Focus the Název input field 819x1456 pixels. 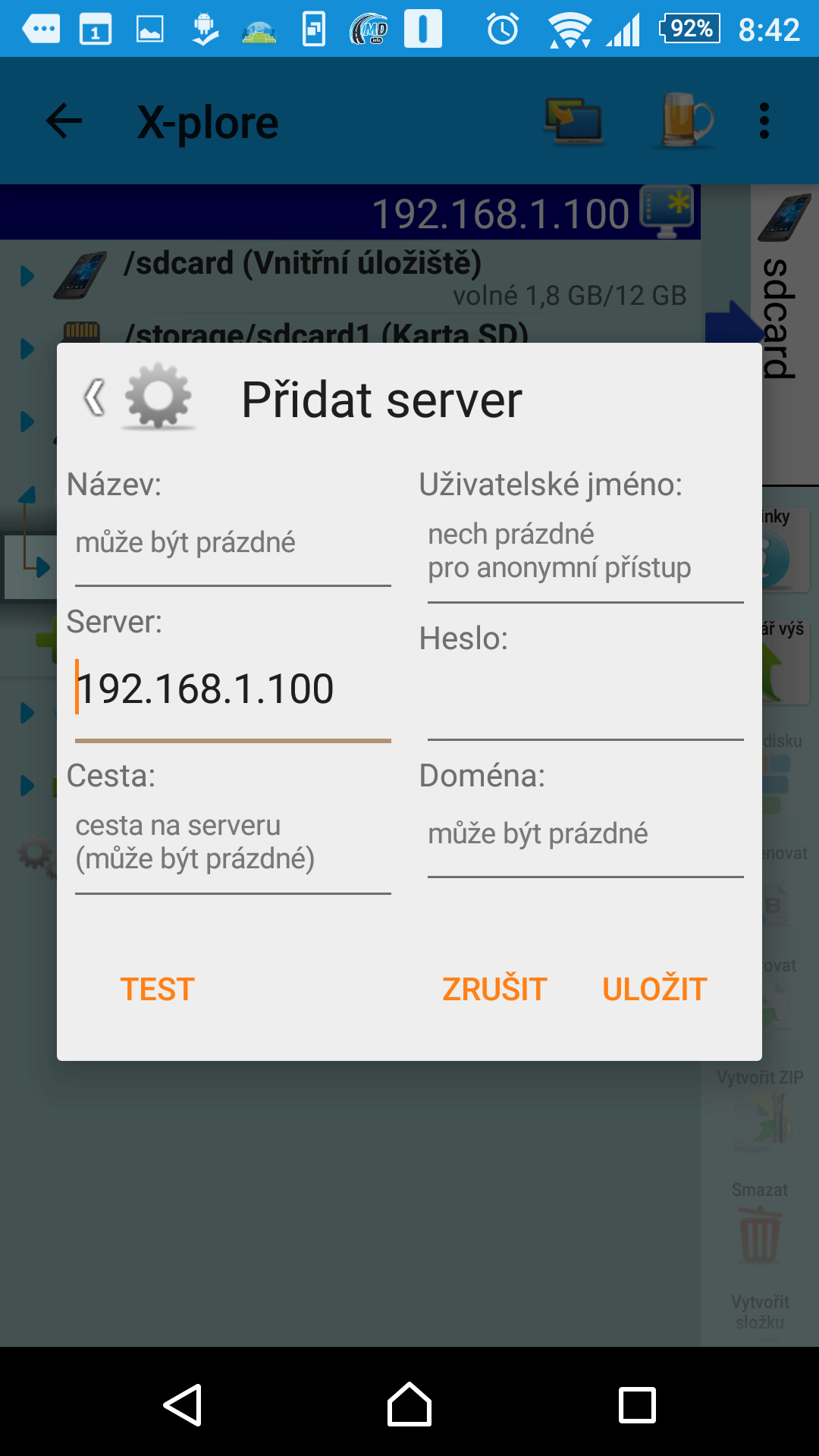(233, 544)
